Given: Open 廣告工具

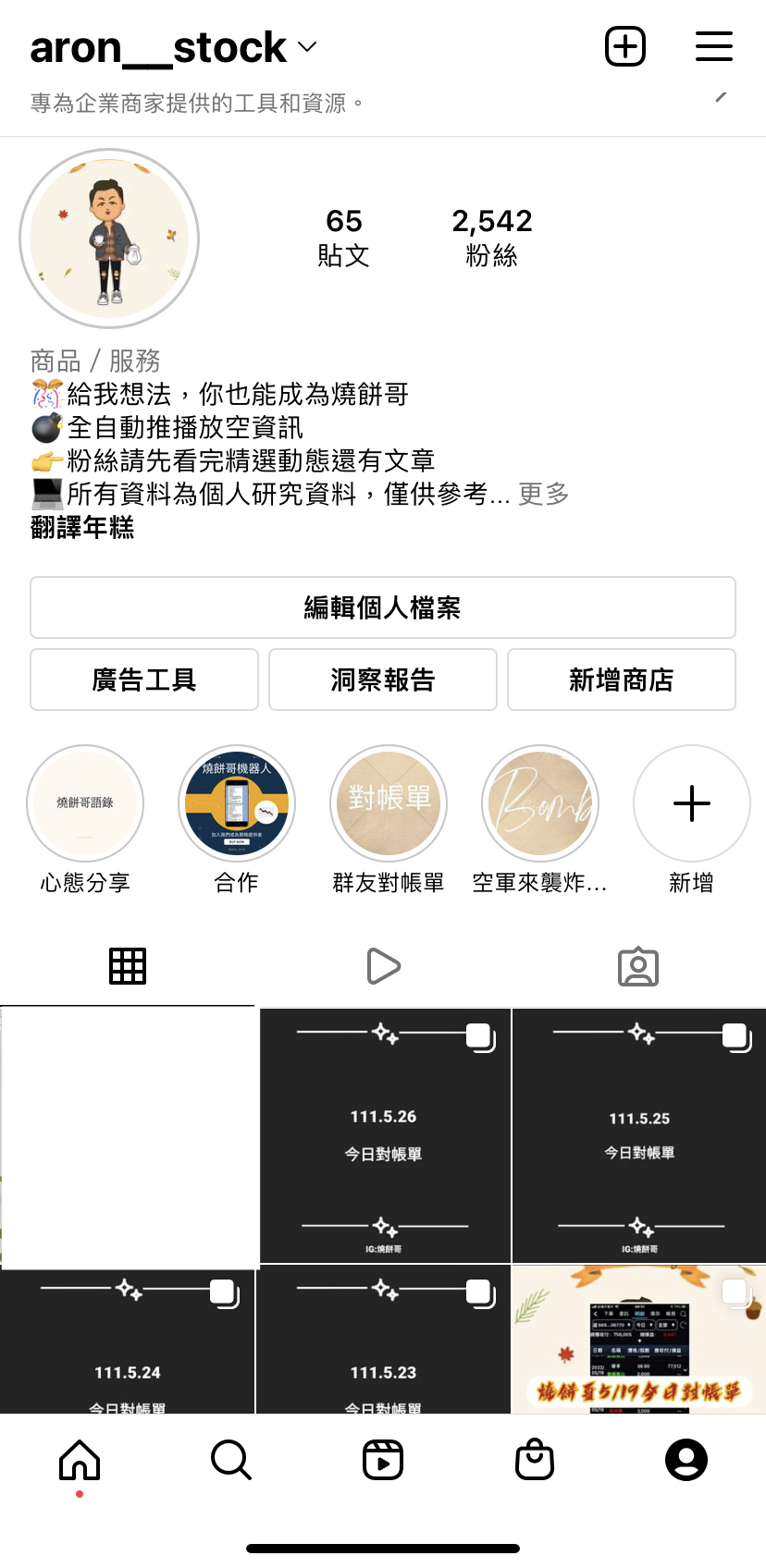Looking at the screenshot, I should (144, 680).
